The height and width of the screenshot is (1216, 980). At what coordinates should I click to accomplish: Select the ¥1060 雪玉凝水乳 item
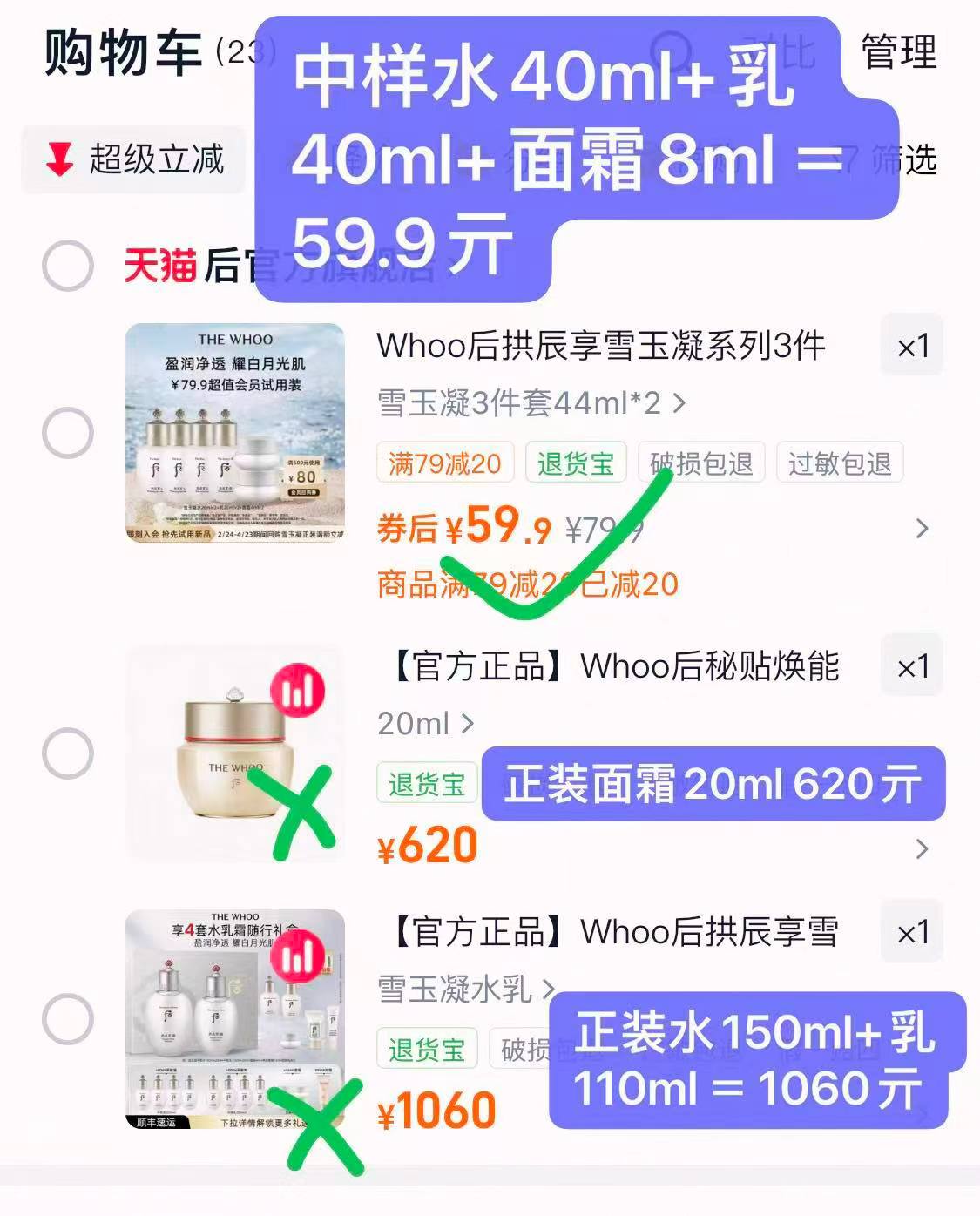pyautogui.click(x=68, y=1019)
